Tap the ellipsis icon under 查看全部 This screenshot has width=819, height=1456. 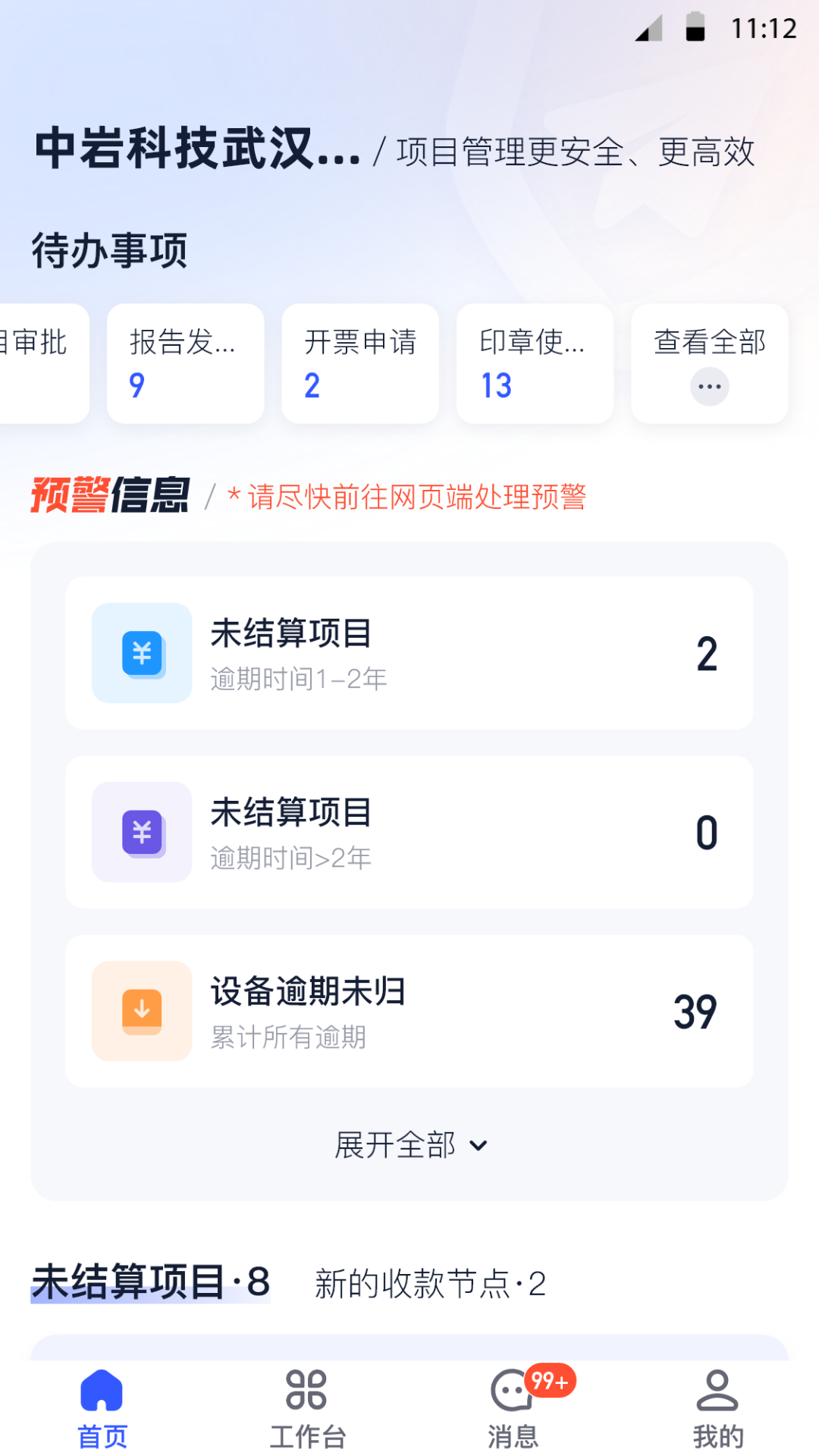[708, 386]
